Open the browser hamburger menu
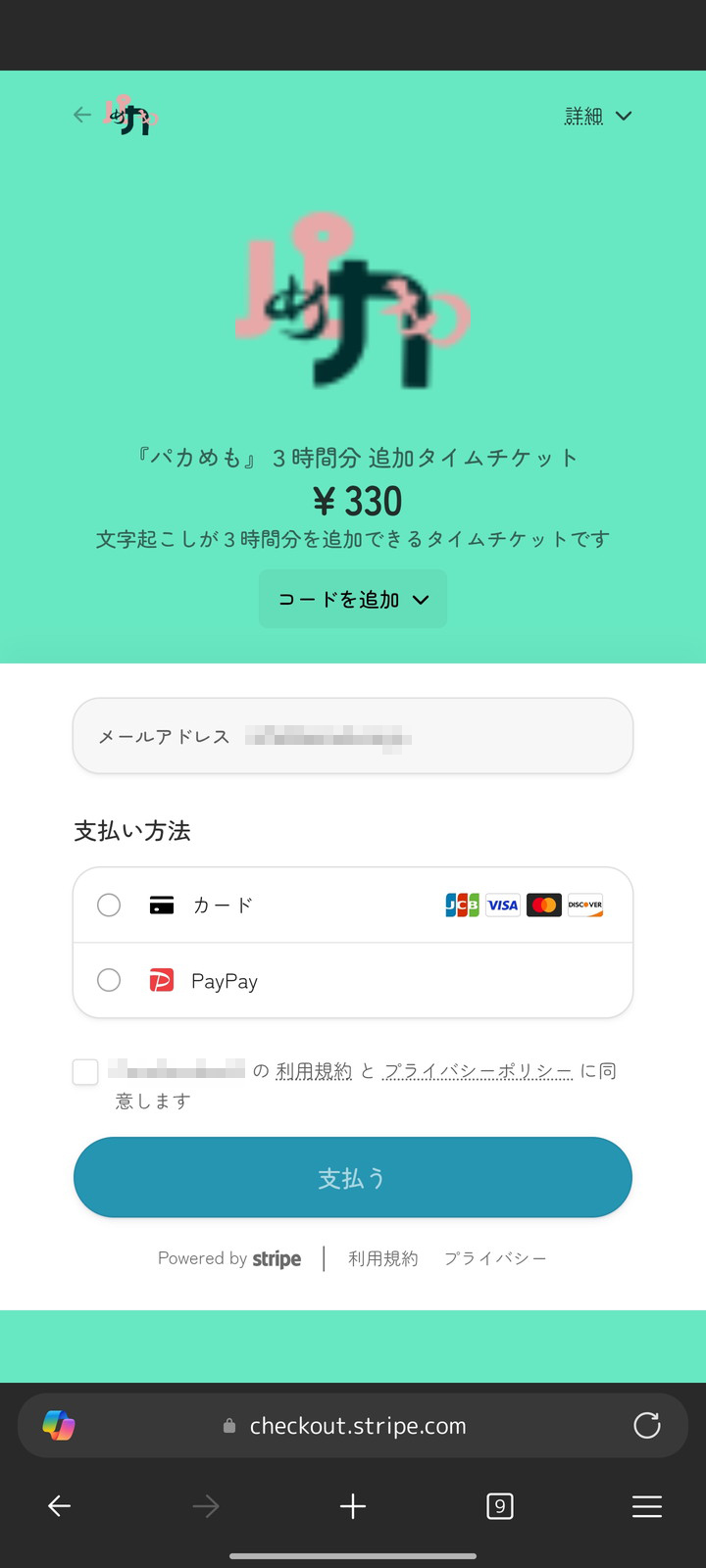 [646, 1506]
